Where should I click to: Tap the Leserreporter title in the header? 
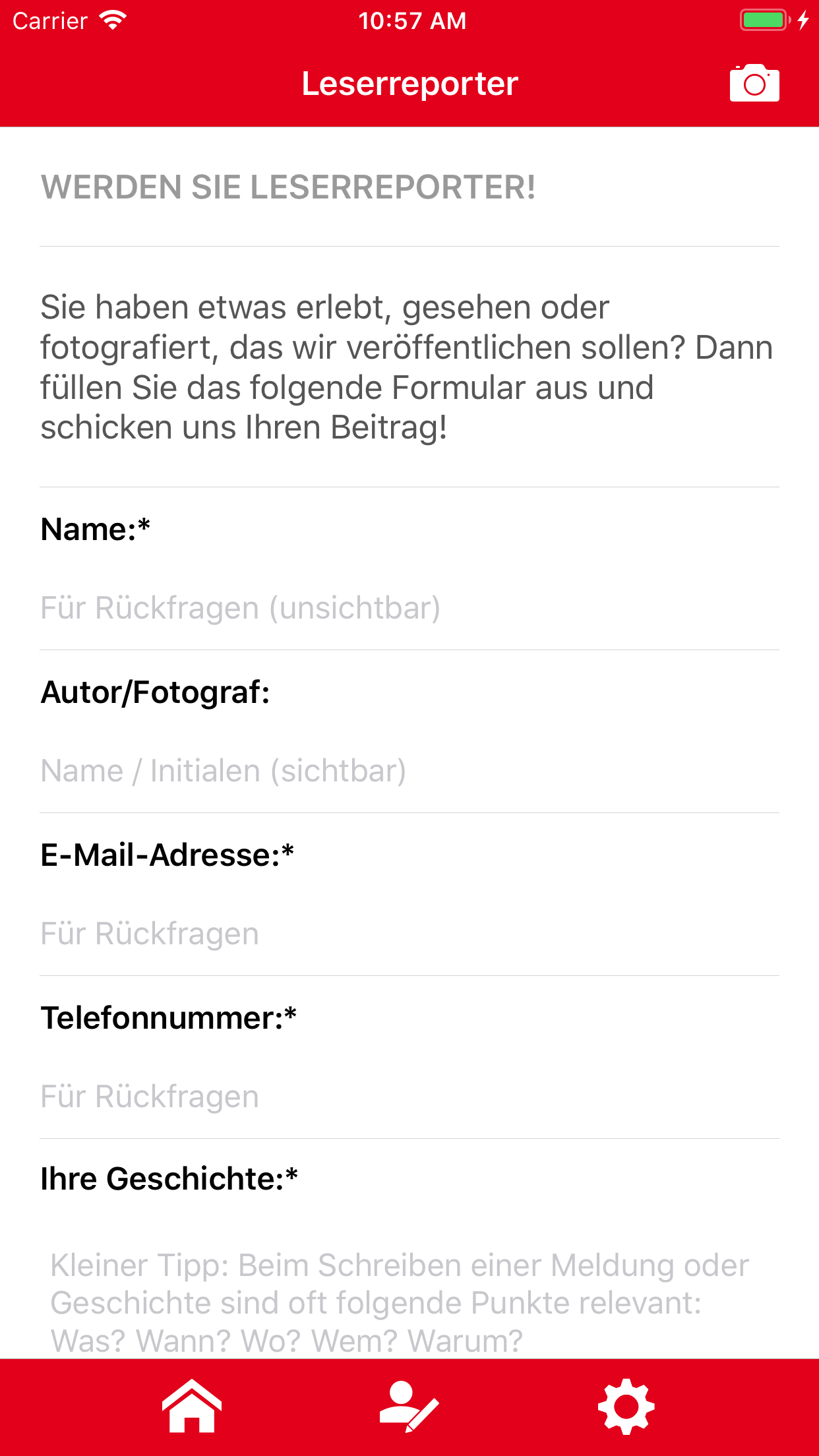[409, 82]
